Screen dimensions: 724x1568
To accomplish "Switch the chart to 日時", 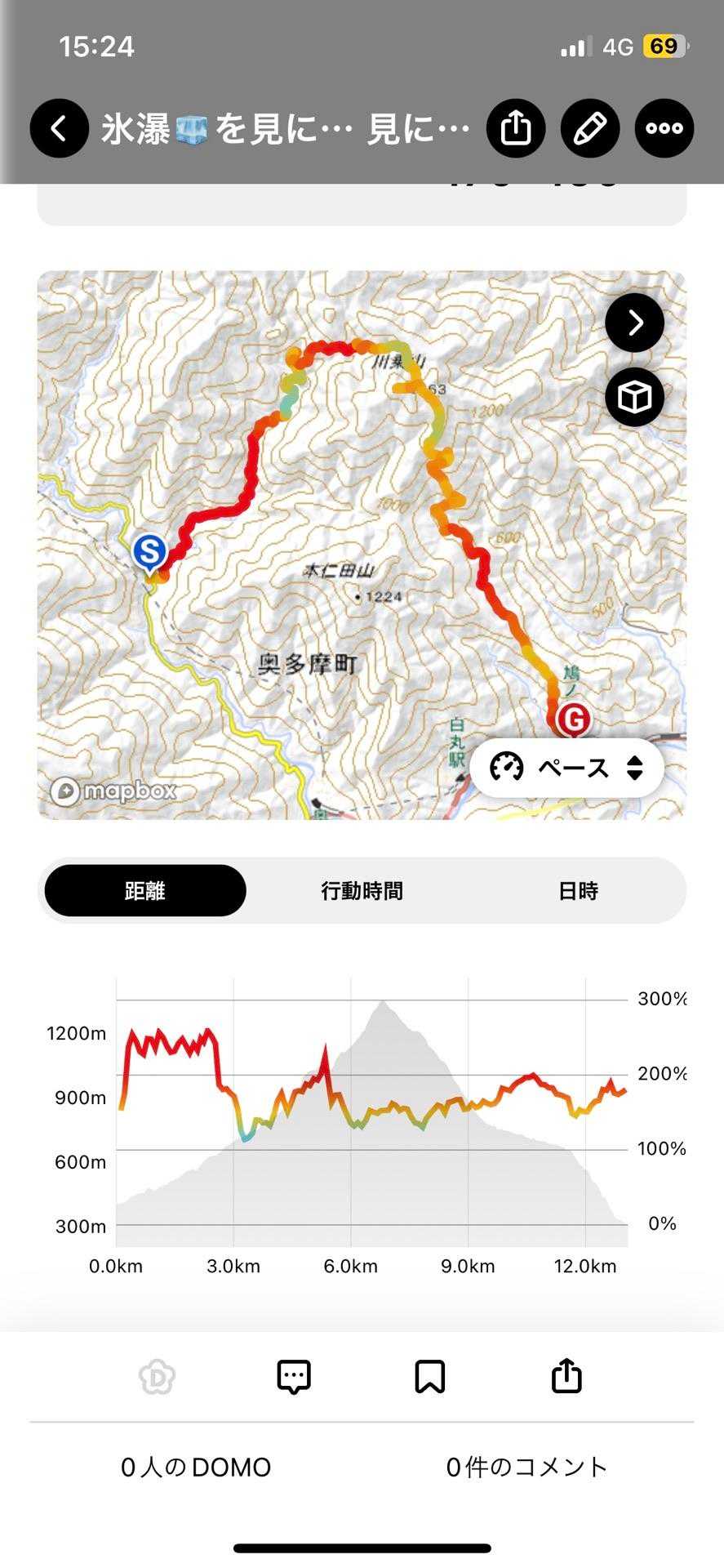I will pyautogui.click(x=578, y=891).
